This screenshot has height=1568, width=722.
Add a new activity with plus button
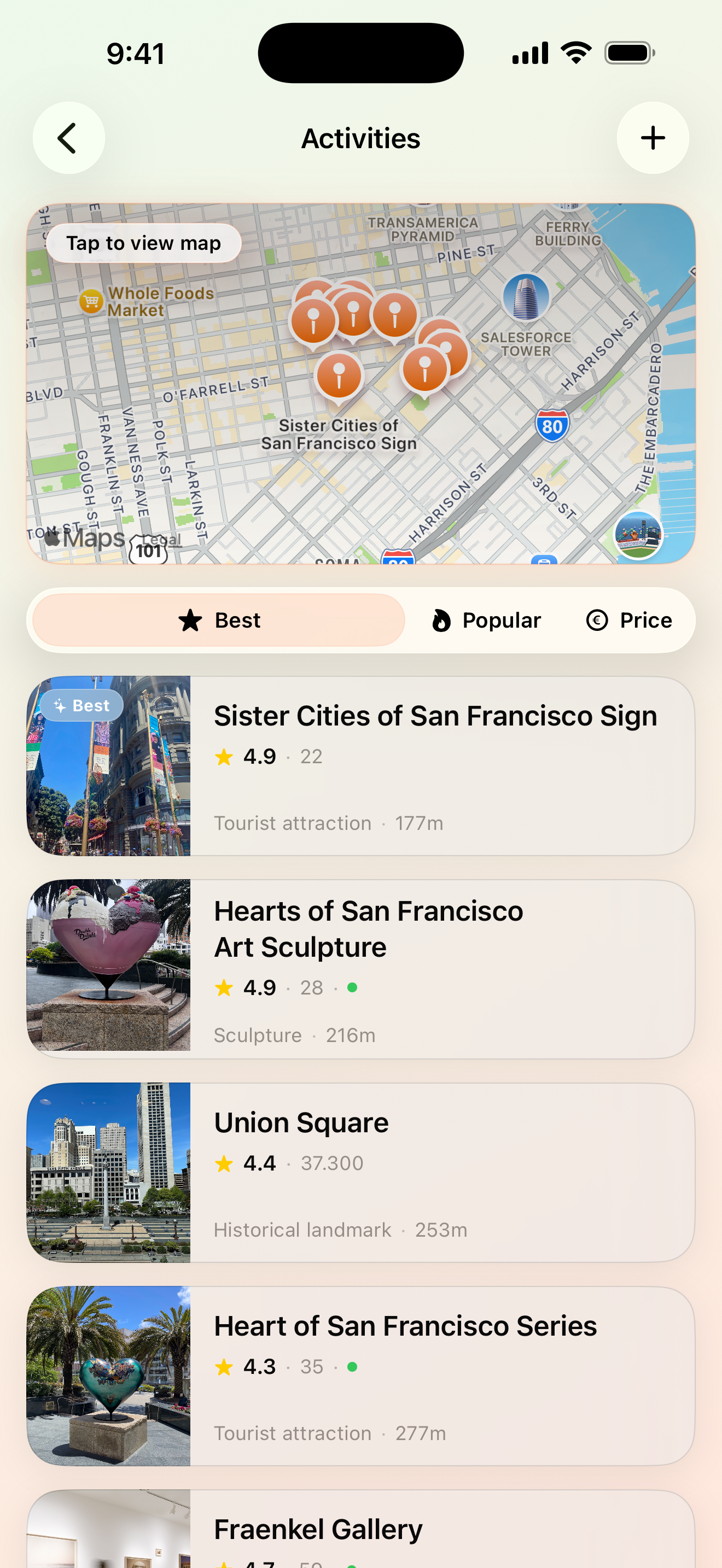[x=653, y=138]
